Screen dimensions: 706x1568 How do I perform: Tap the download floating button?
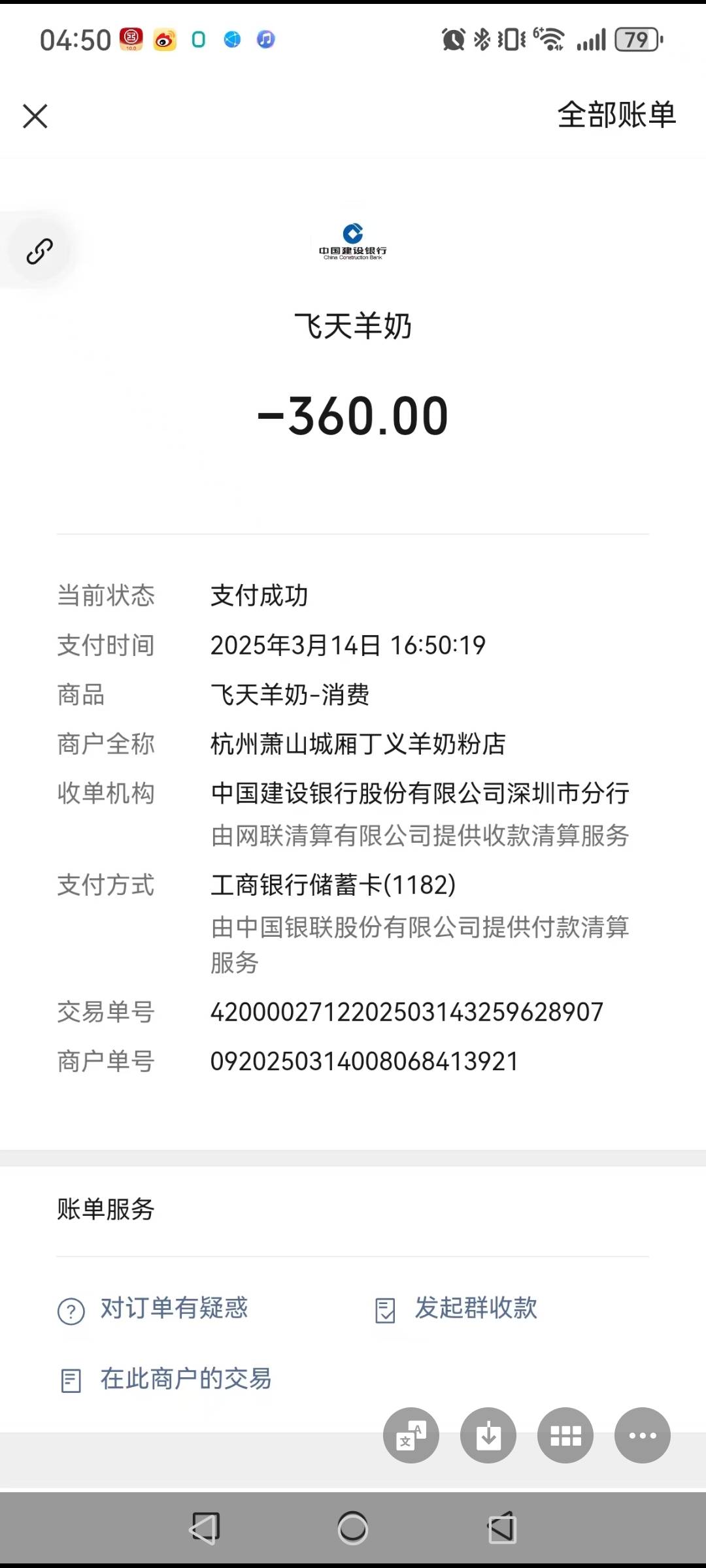(x=488, y=1435)
